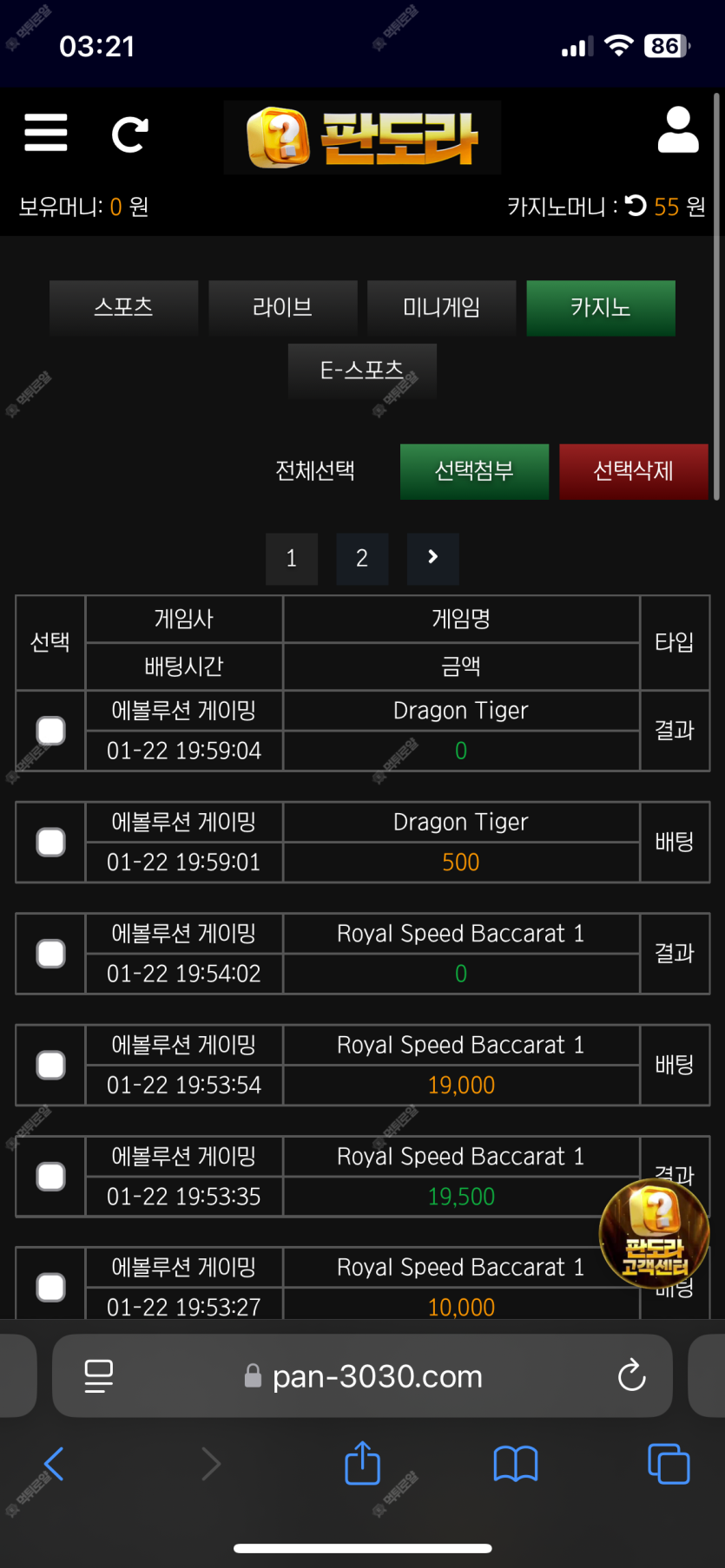Check the Dragon Tiger 500 bet row
This screenshot has width=725, height=1568.
50,842
